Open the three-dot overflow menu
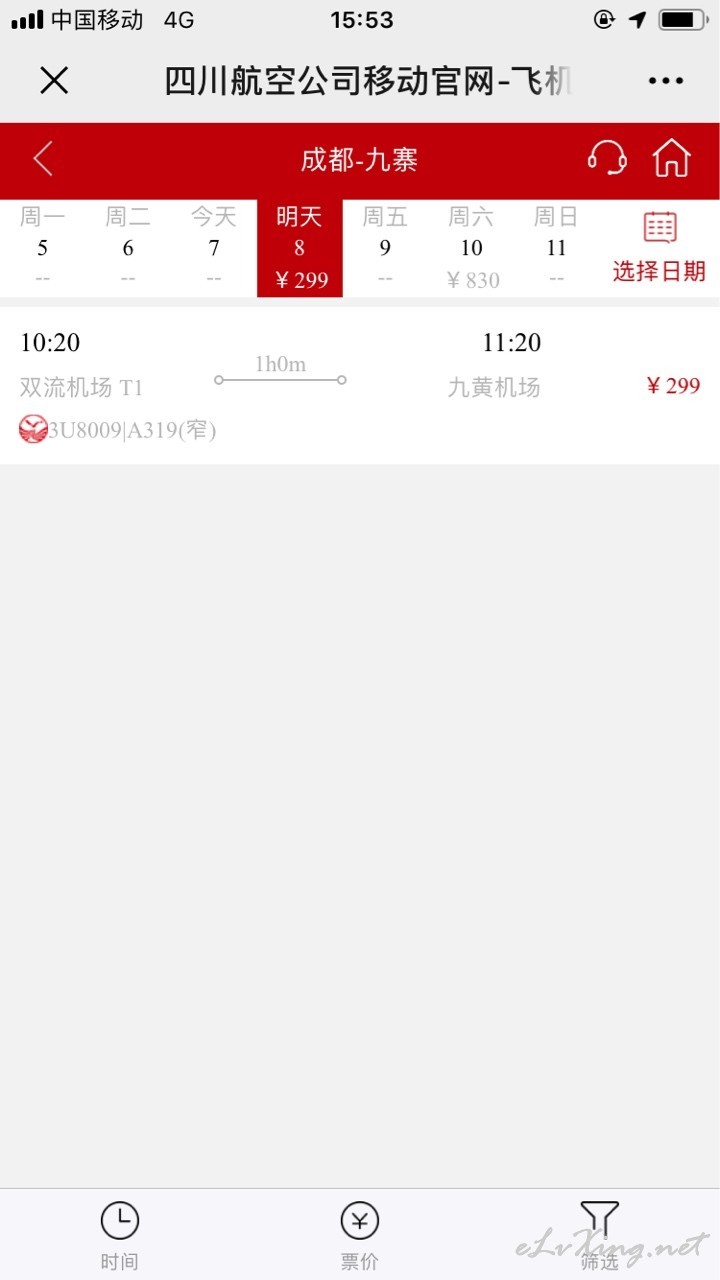The image size is (720, 1280). [x=665, y=81]
